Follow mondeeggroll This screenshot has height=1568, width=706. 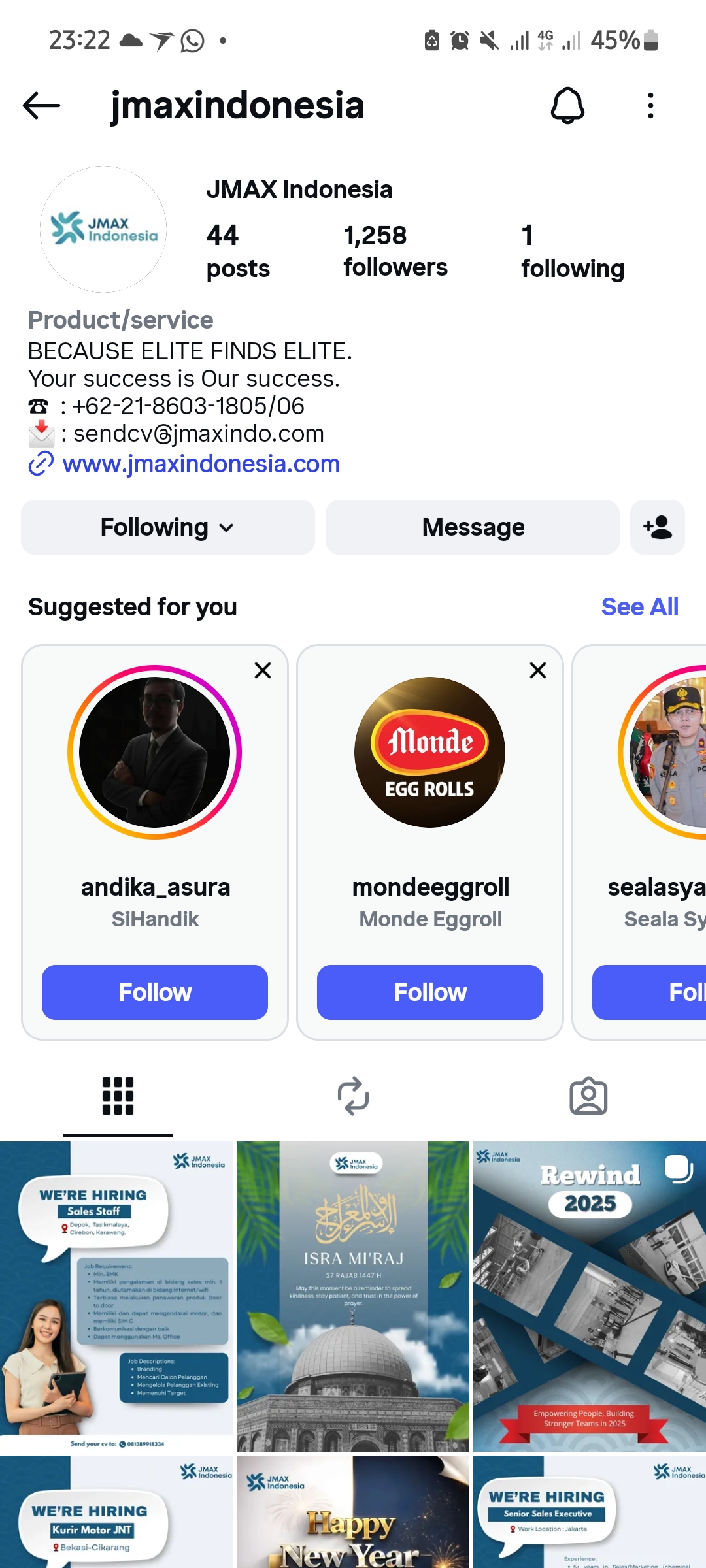tap(430, 992)
